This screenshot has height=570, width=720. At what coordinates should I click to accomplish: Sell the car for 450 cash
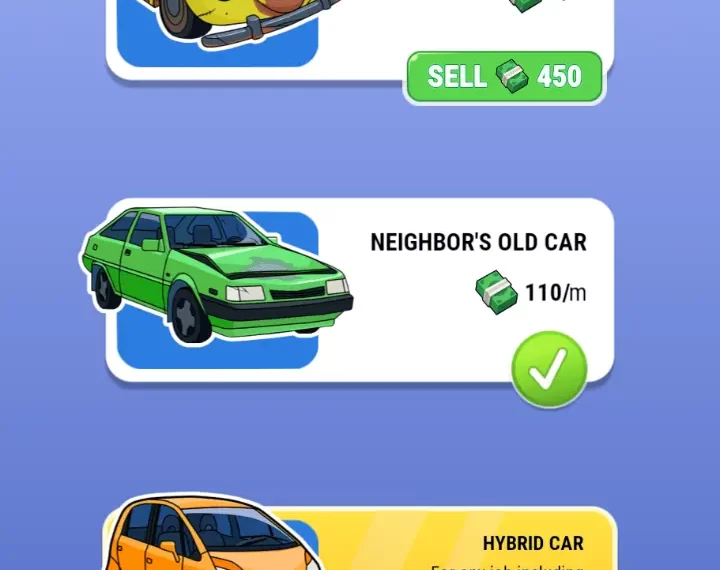tap(505, 77)
